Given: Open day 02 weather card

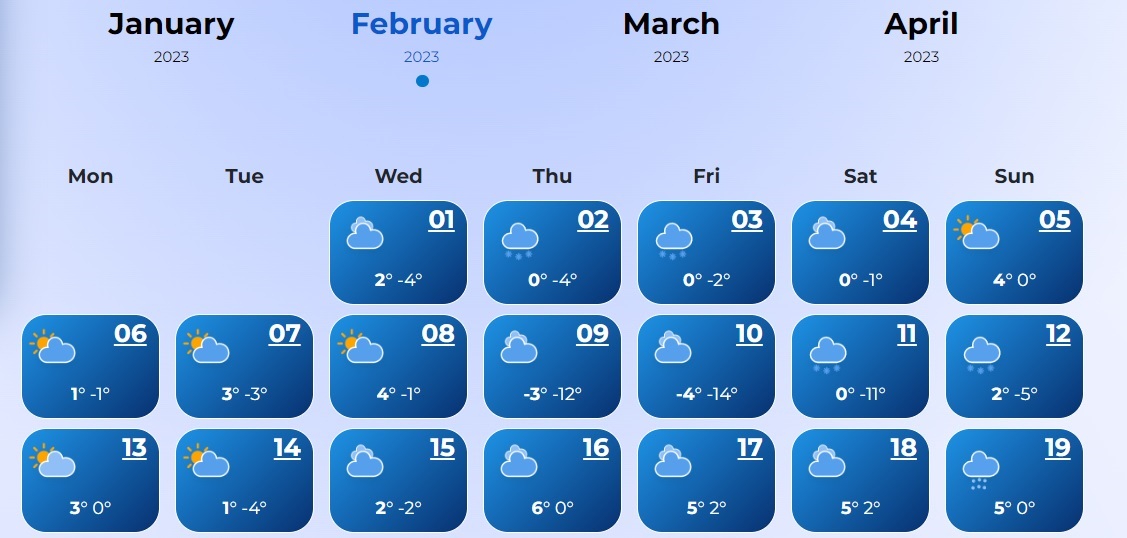Looking at the screenshot, I should tap(552, 252).
